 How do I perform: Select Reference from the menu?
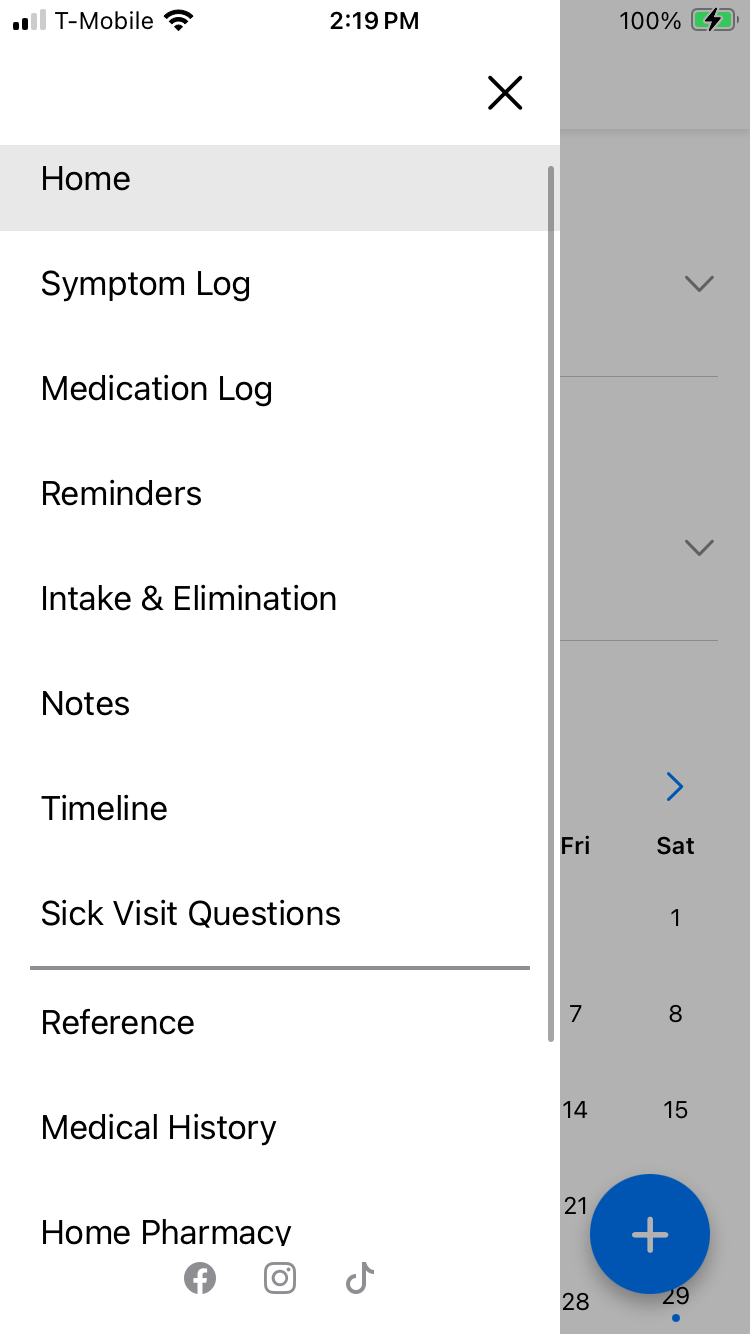point(117,1023)
